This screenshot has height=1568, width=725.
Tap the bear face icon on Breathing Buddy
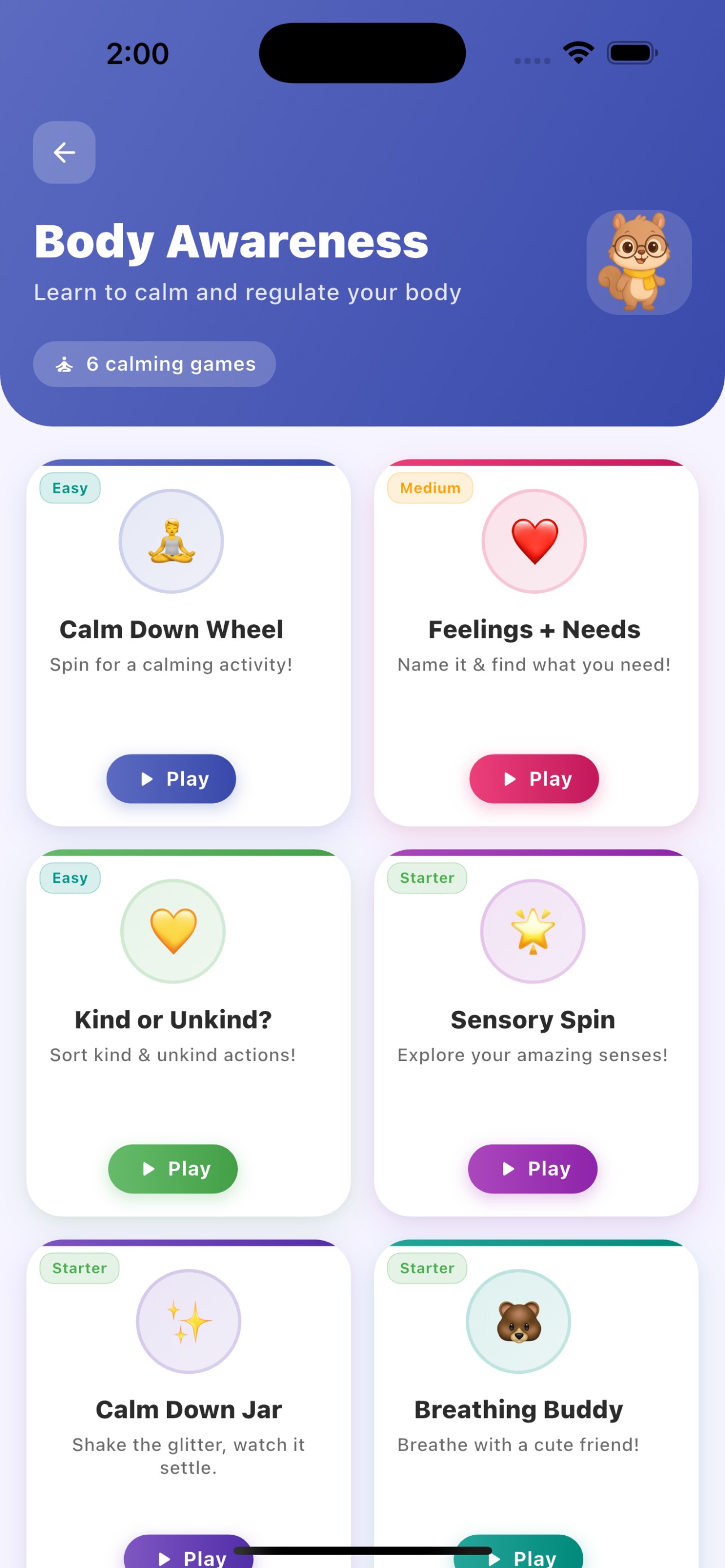click(518, 1321)
